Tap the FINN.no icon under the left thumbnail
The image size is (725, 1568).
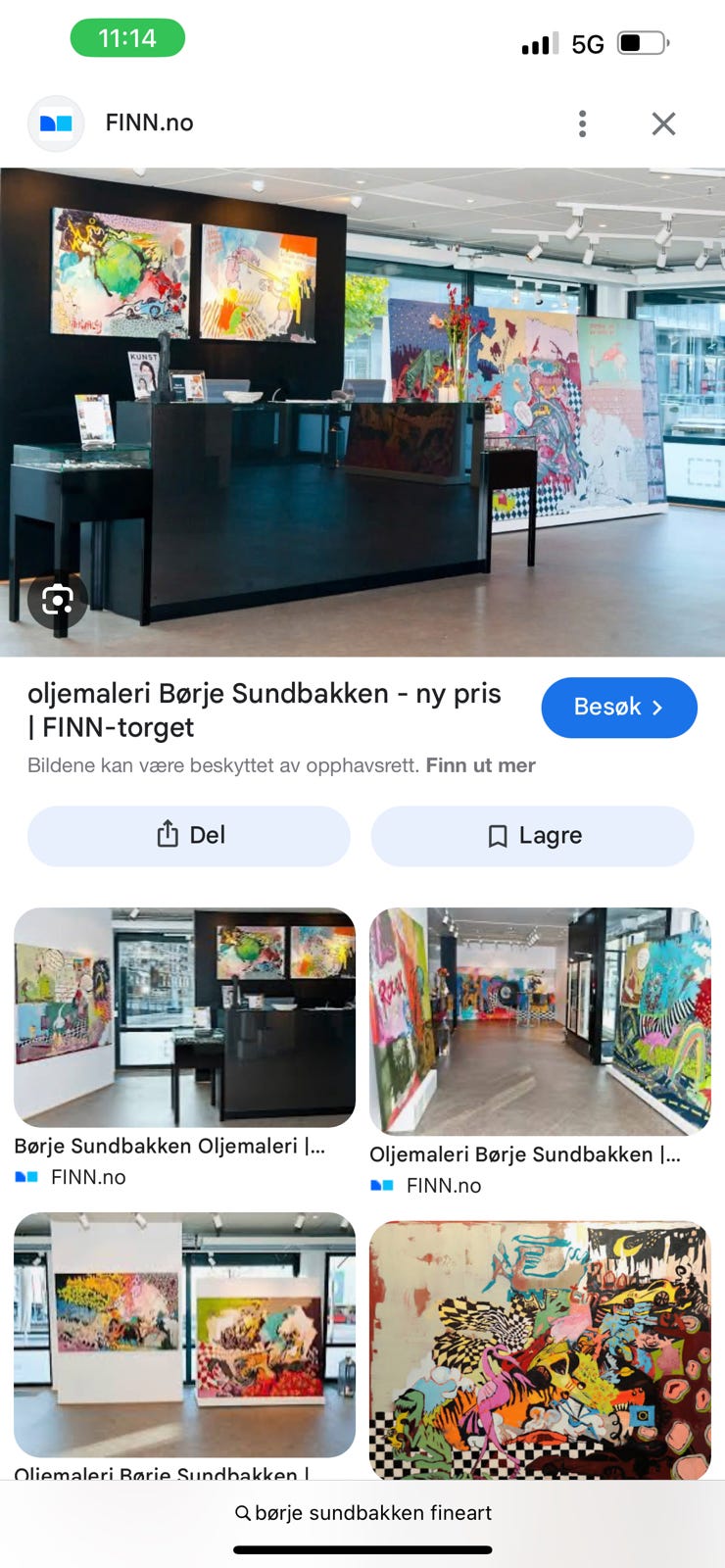[25, 1177]
